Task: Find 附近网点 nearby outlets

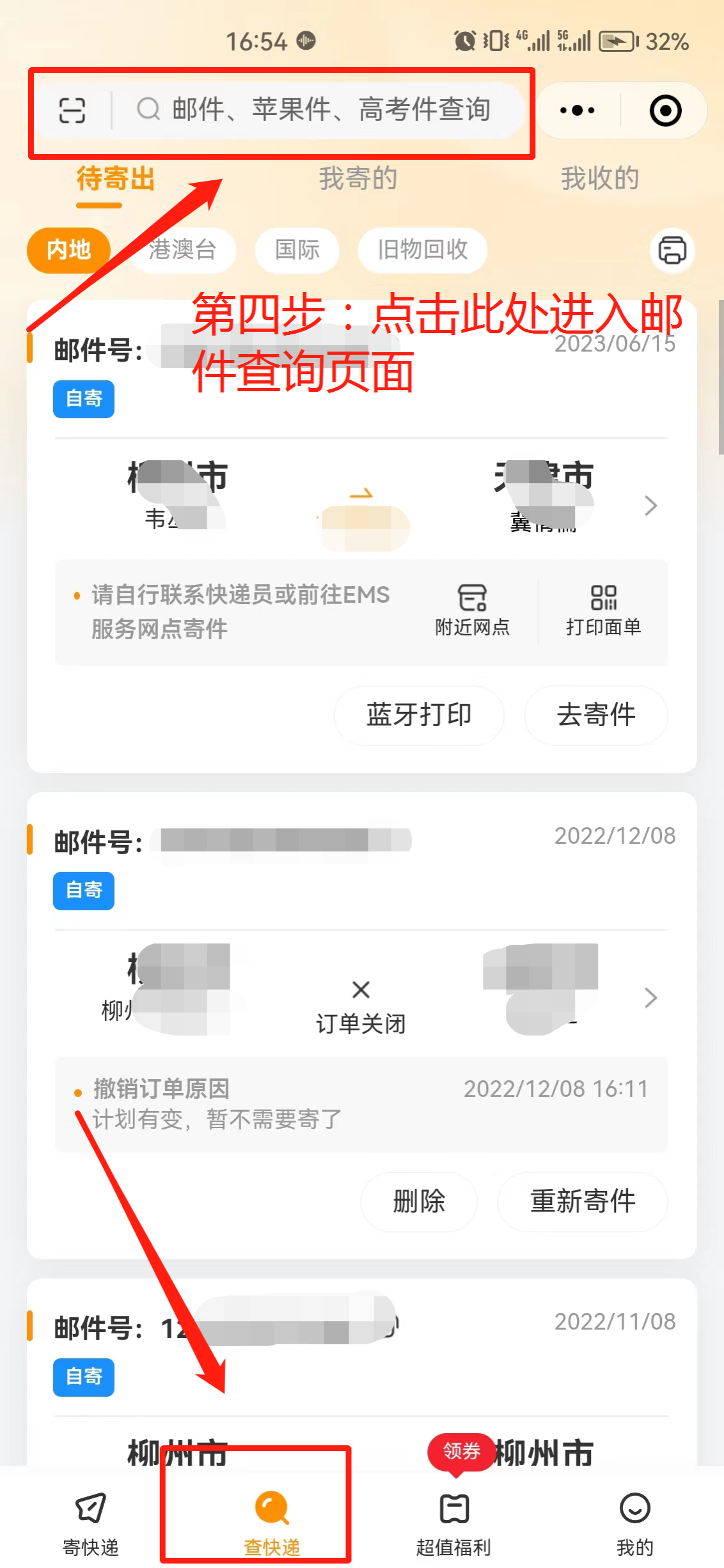Action: coord(472,610)
